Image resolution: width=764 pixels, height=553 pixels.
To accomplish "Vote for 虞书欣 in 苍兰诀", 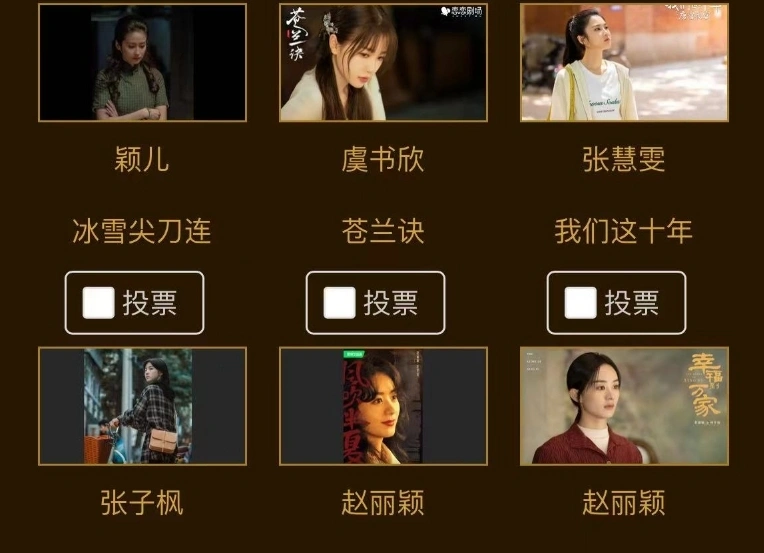I will 375,303.
